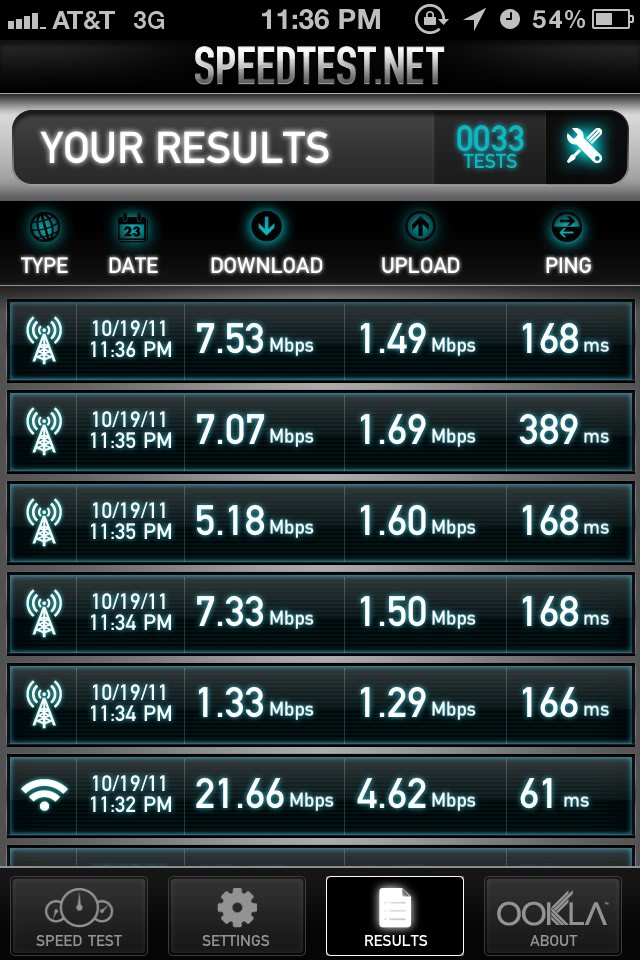Open the 7.33 Mbps download result

[x=320, y=613]
